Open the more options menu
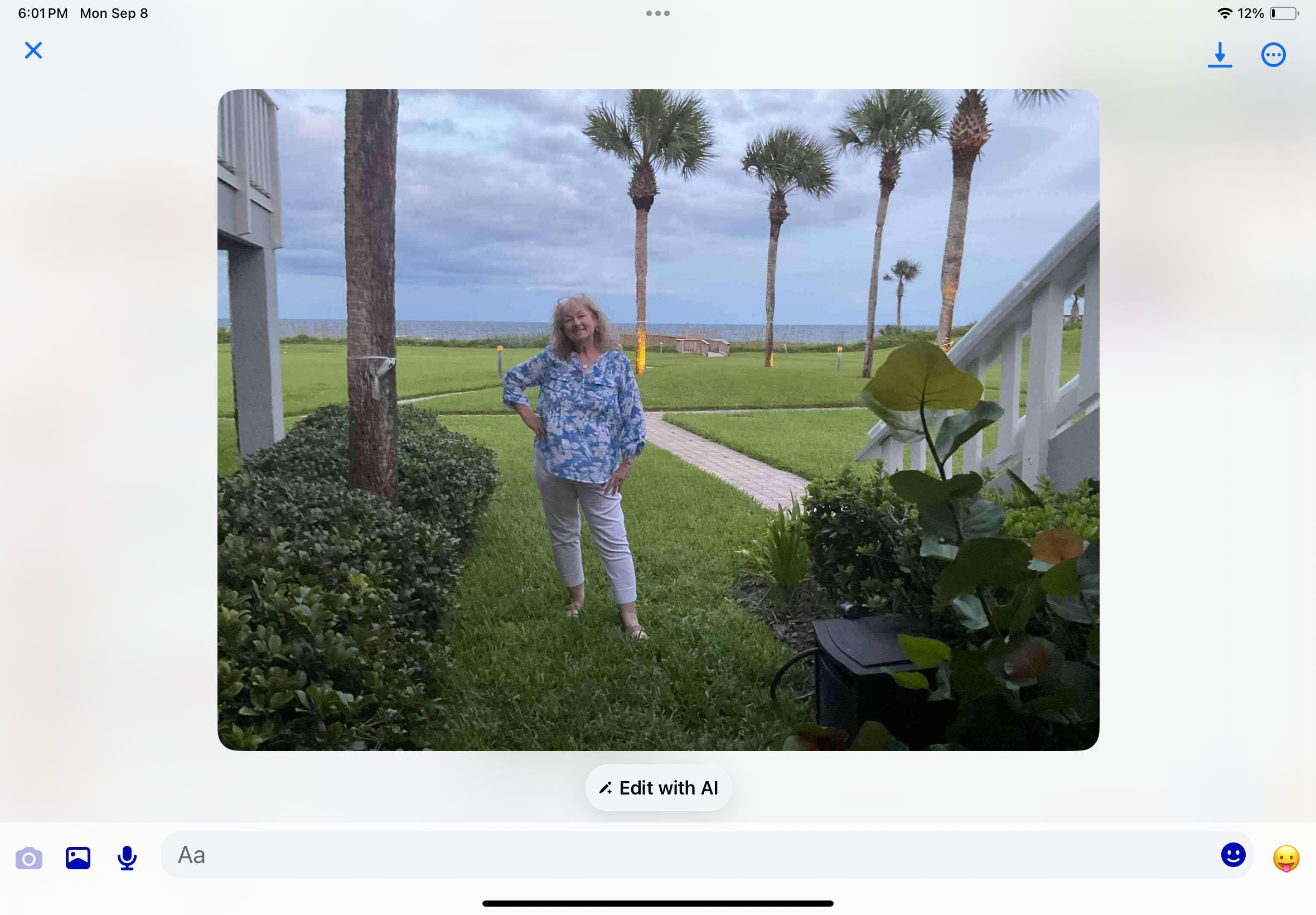Image resolution: width=1316 pixels, height=915 pixels. click(x=1273, y=55)
